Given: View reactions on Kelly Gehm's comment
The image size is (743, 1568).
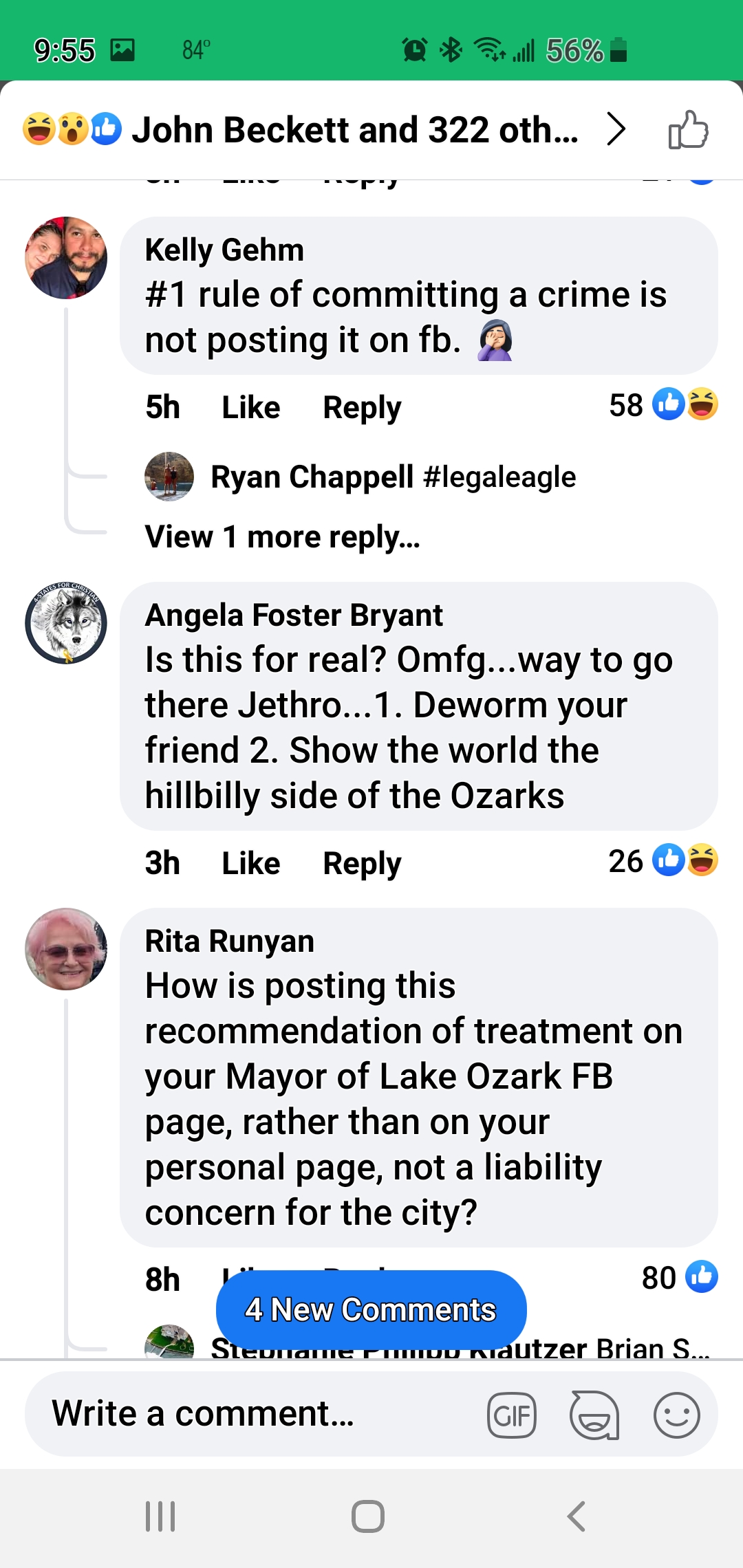Looking at the screenshot, I should 664,404.
